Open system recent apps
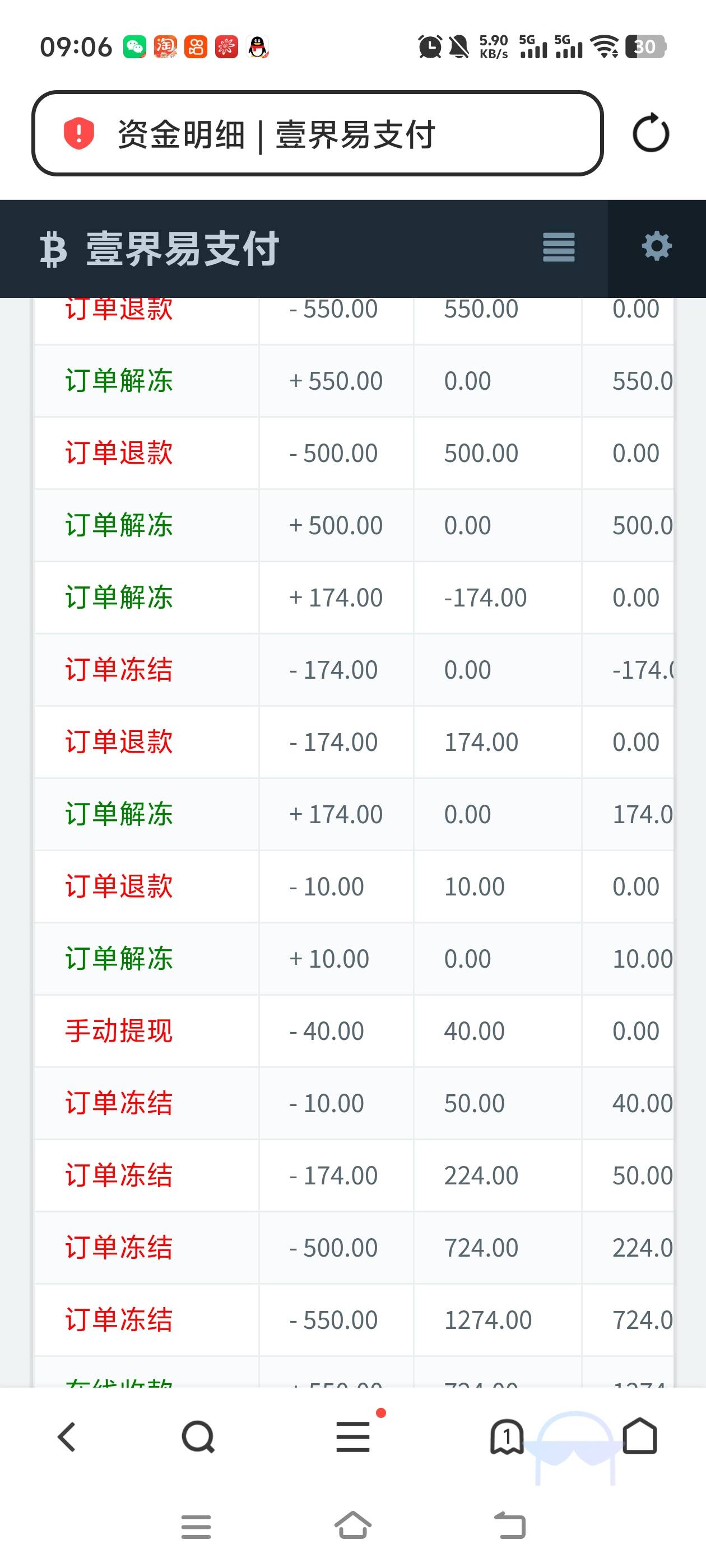This screenshot has height=1568, width=706. coord(196,1527)
